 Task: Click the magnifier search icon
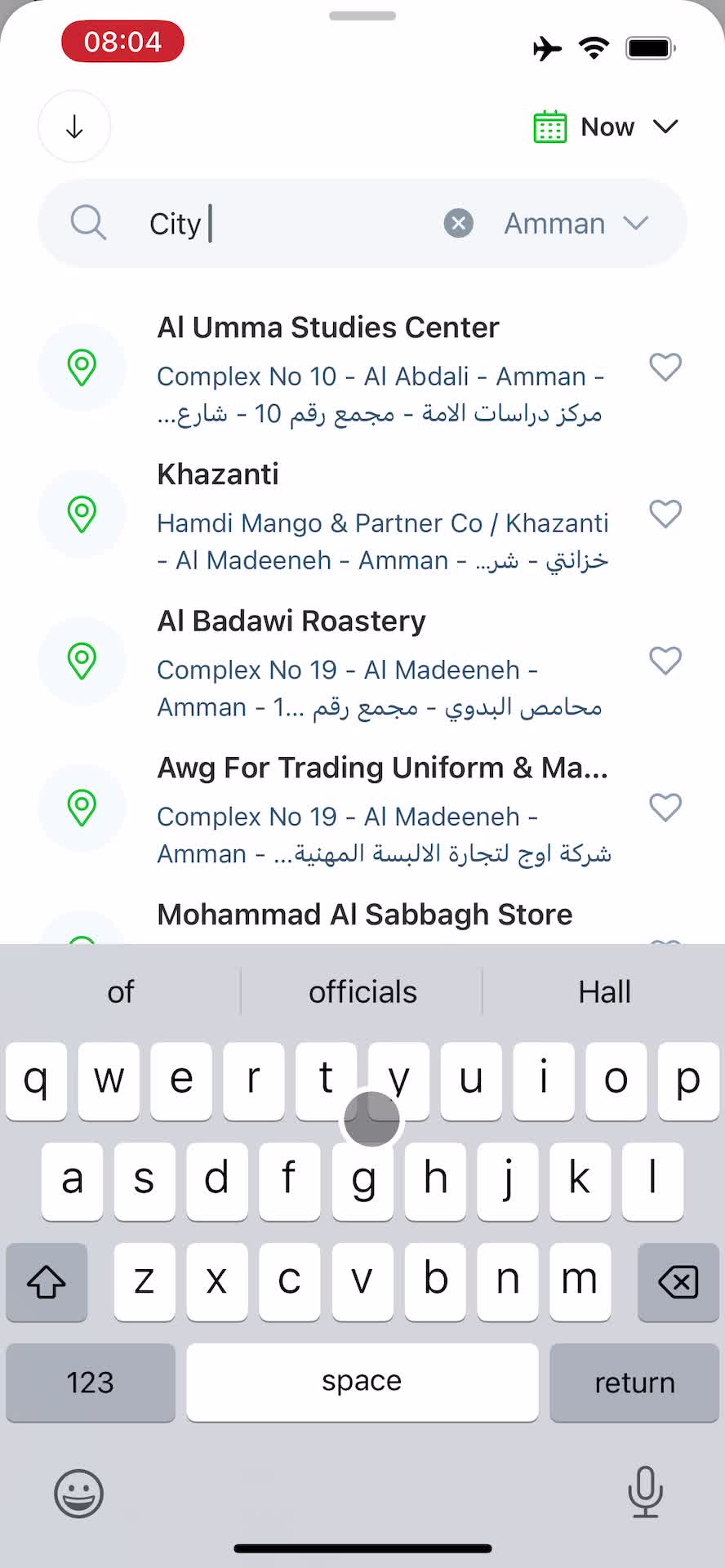pyautogui.click(x=88, y=223)
